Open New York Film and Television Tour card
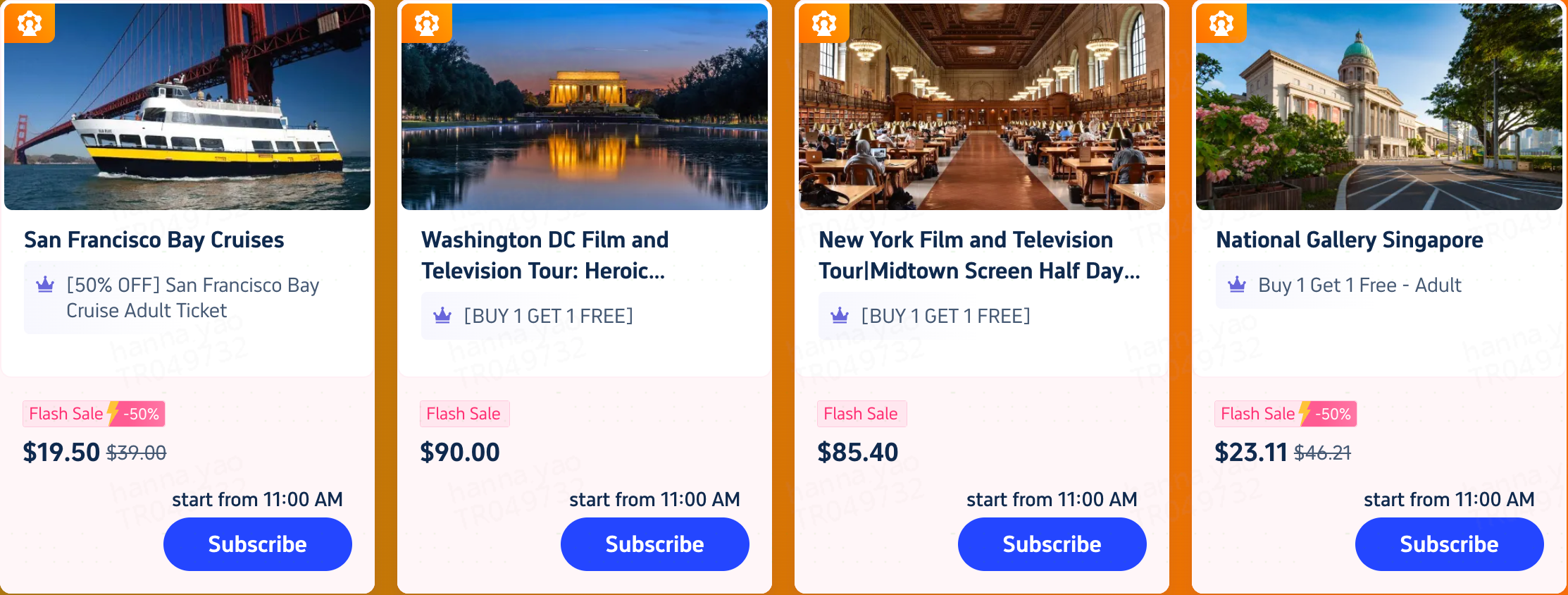The width and height of the screenshot is (1568, 595). 978,254
